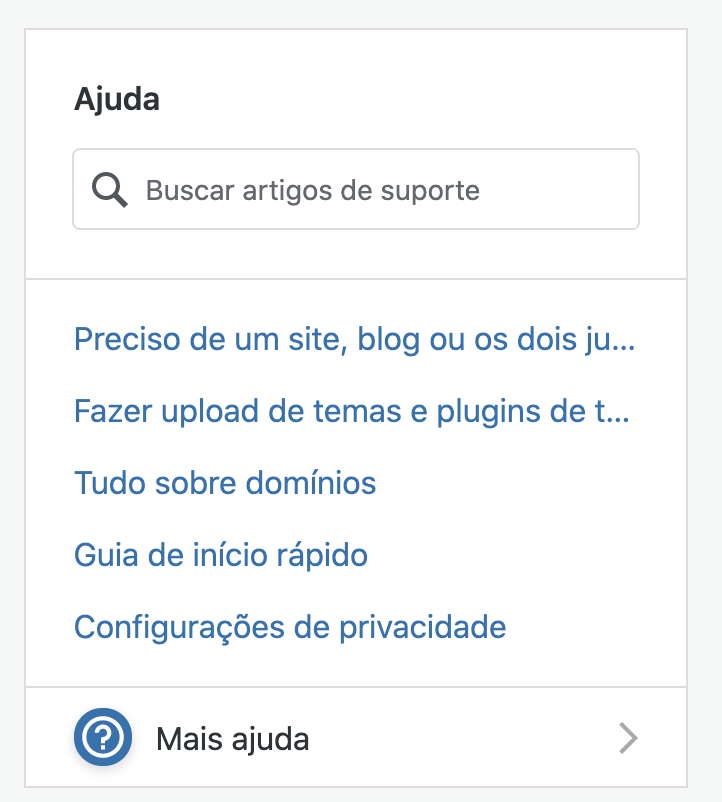722x802 pixels.
Task: Select Configurações de privacidade link
Action: [290, 627]
